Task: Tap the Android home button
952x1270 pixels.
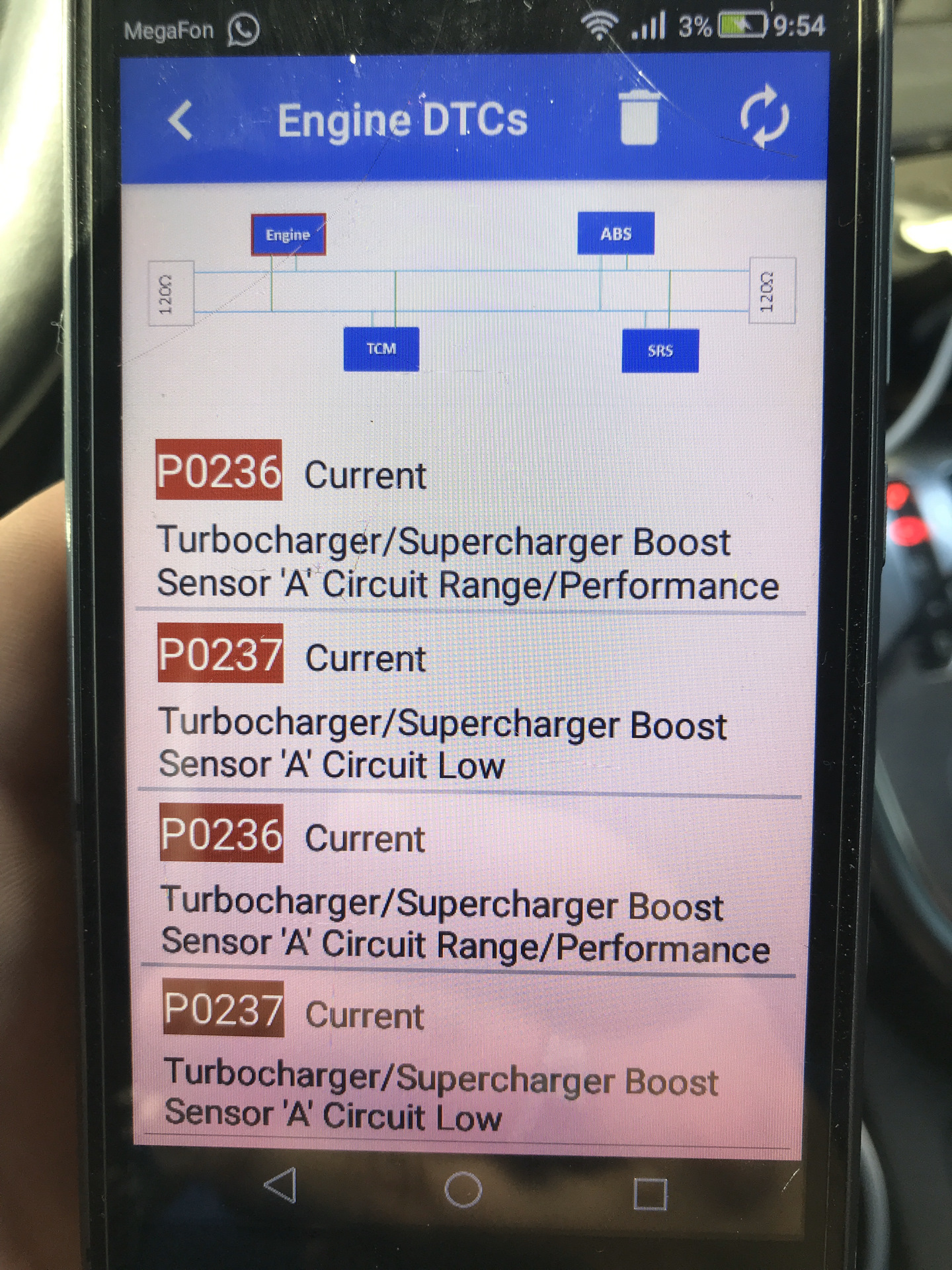Action: [x=463, y=1189]
